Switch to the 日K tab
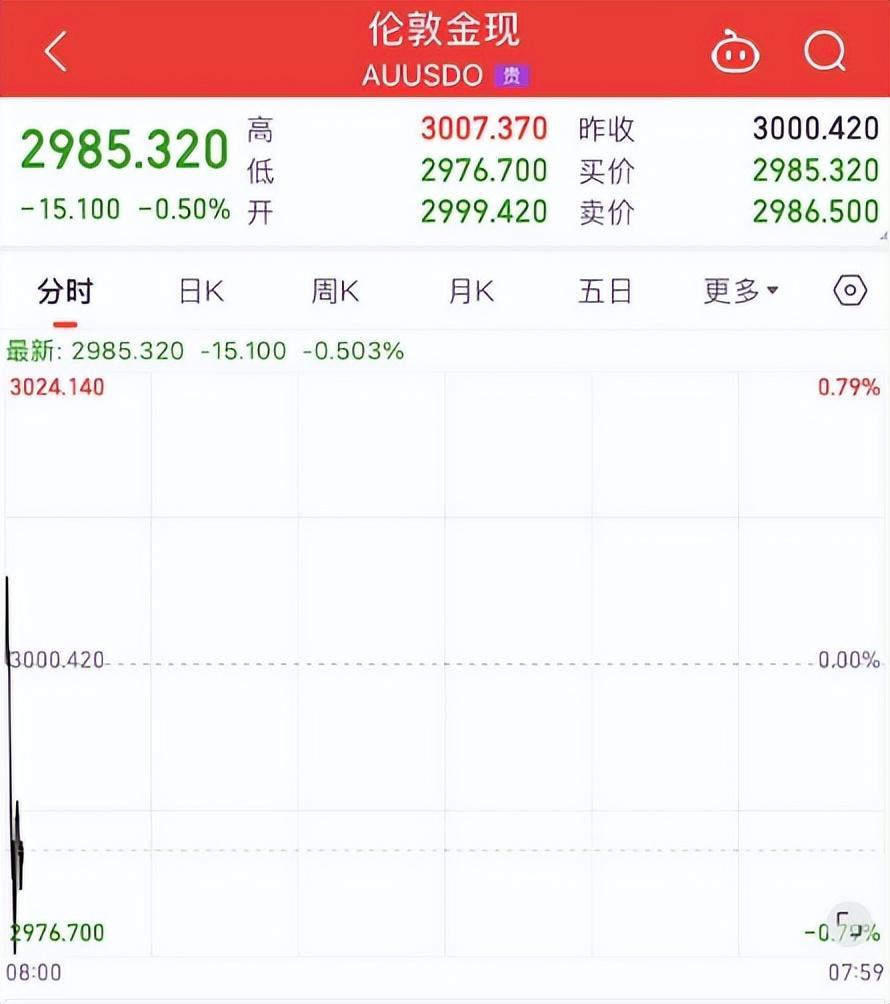Image resolution: width=890 pixels, height=1004 pixels. (198, 289)
